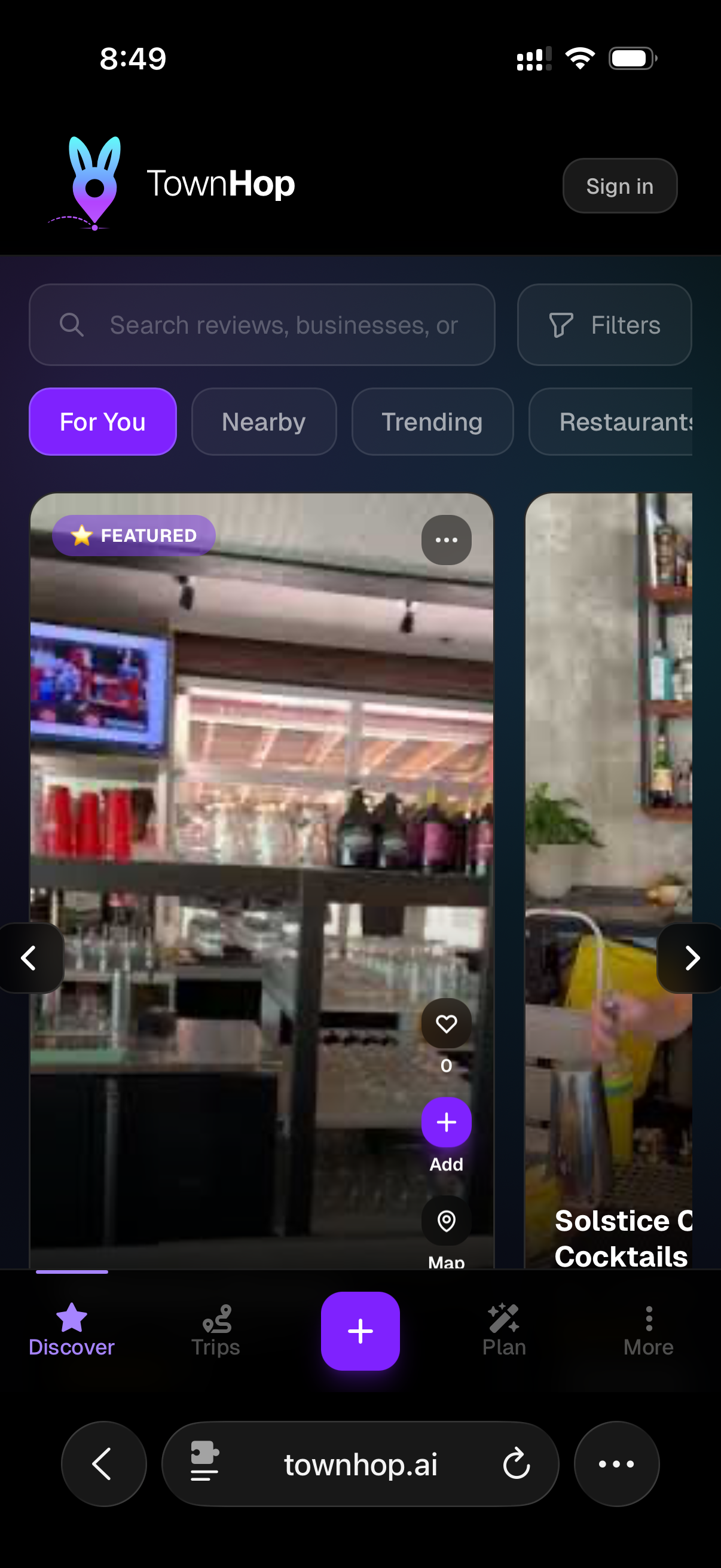Viewport: 721px width, 1568px height.
Task: Select the For You chip
Action: 103,422
